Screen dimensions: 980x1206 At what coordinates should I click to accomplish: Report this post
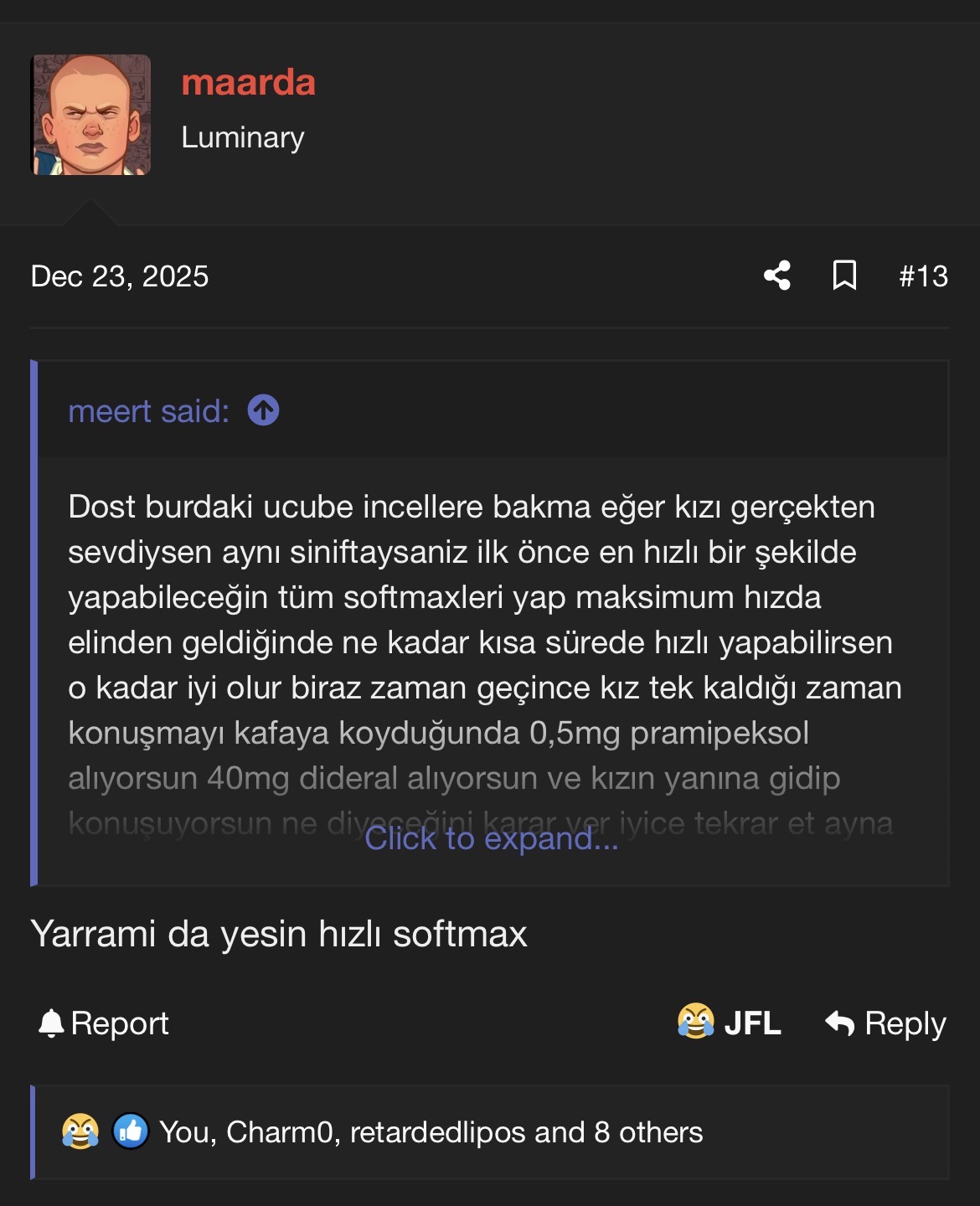click(104, 1023)
